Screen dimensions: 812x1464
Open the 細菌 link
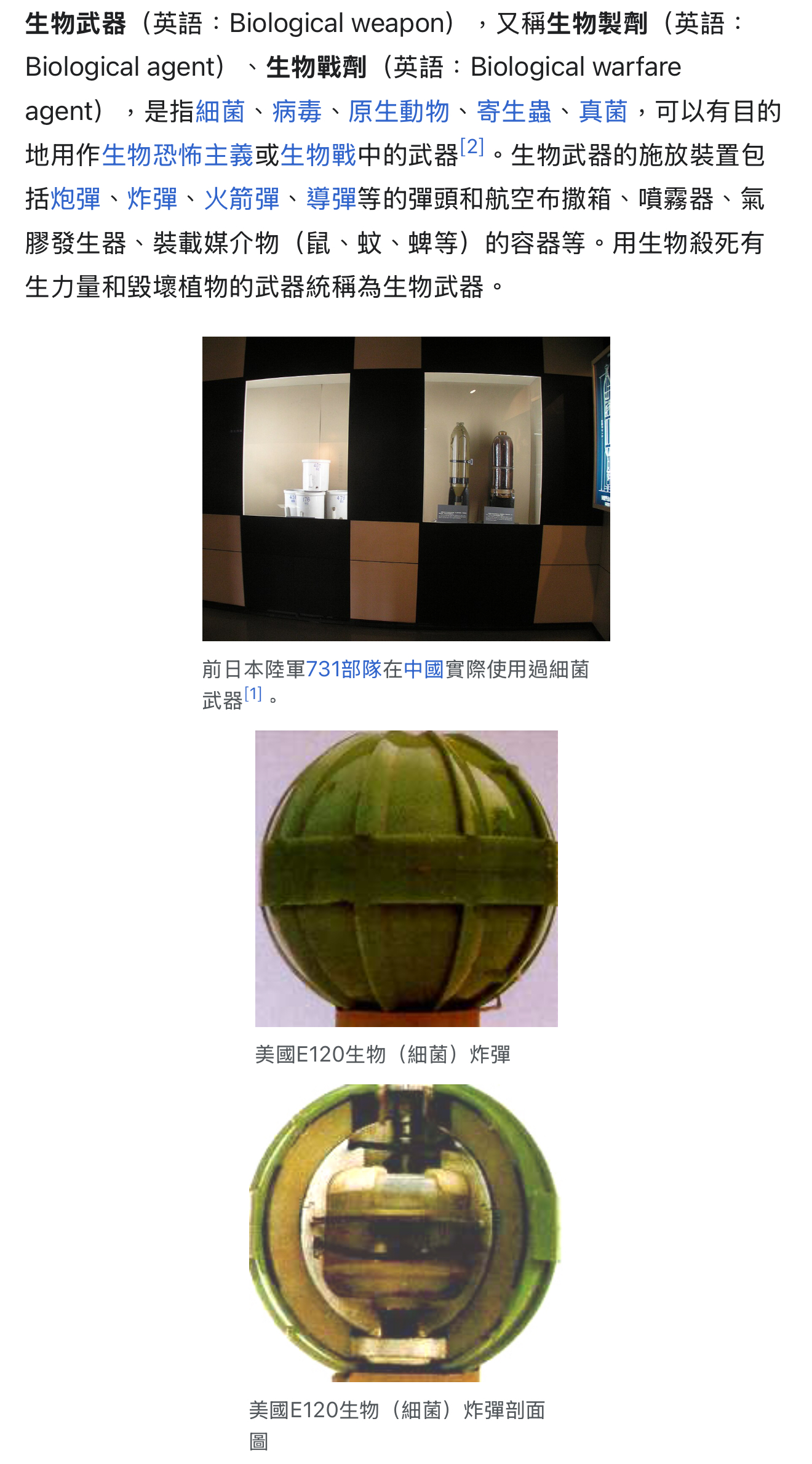[220, 112]
